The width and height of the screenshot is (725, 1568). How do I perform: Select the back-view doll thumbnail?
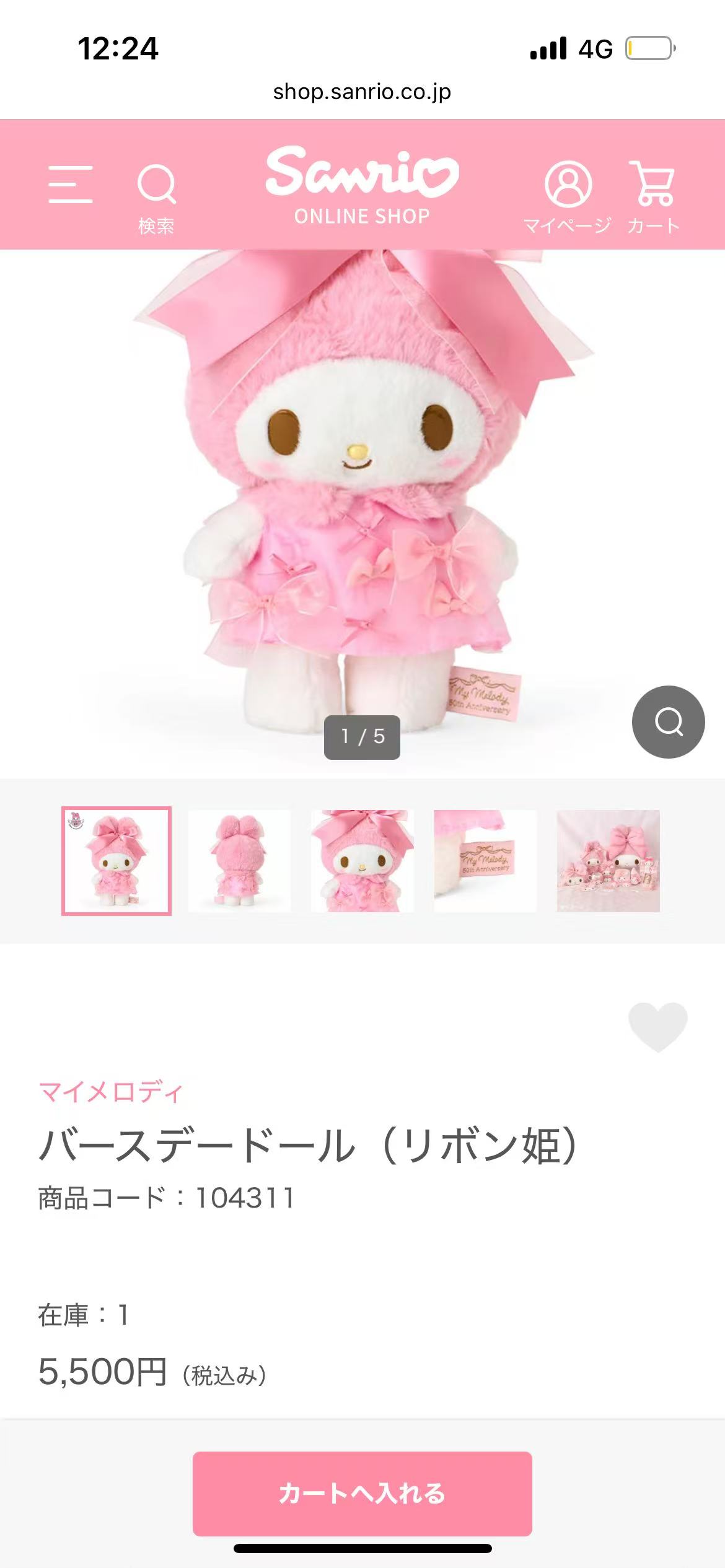(x=239, y=861)
